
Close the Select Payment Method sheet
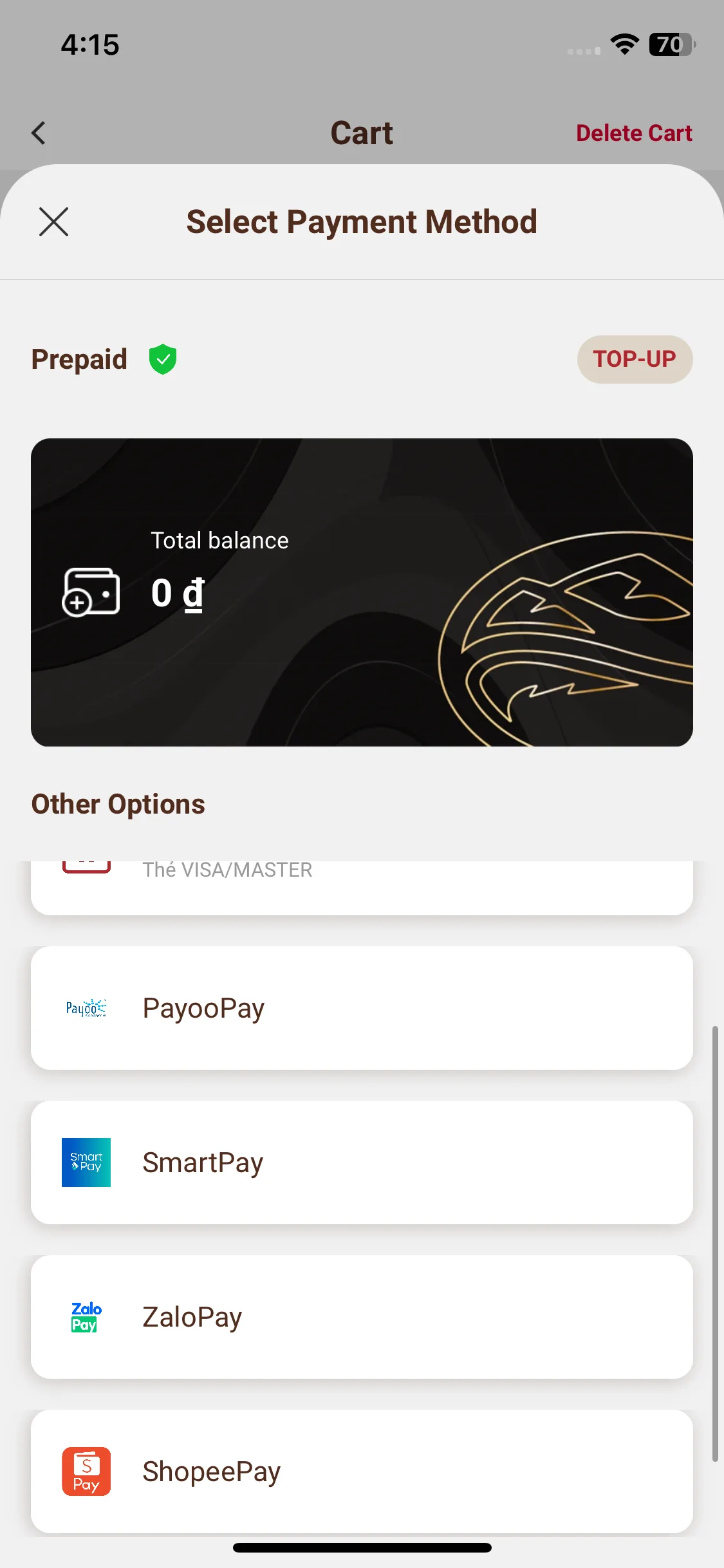tap(53, 222)
